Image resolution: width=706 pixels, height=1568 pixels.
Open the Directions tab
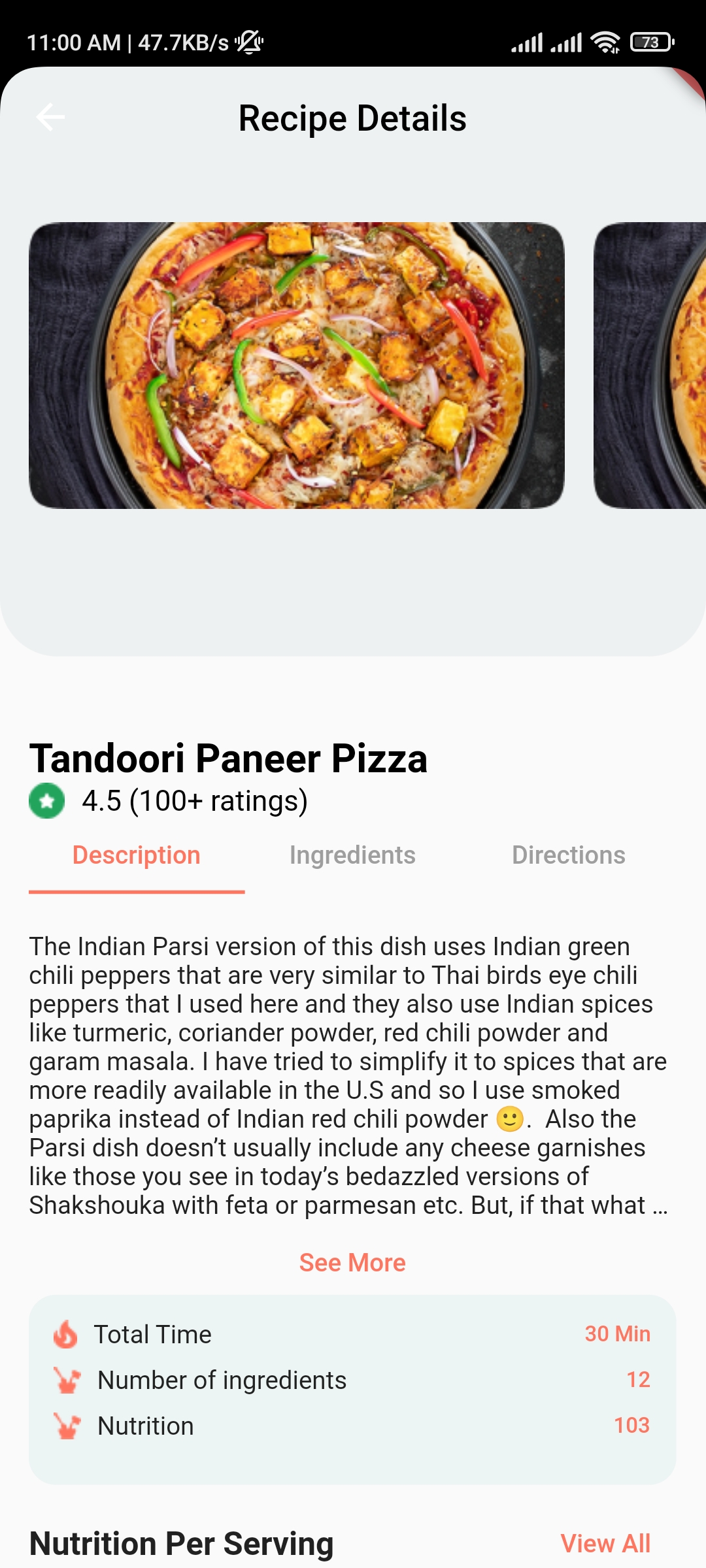568,855
